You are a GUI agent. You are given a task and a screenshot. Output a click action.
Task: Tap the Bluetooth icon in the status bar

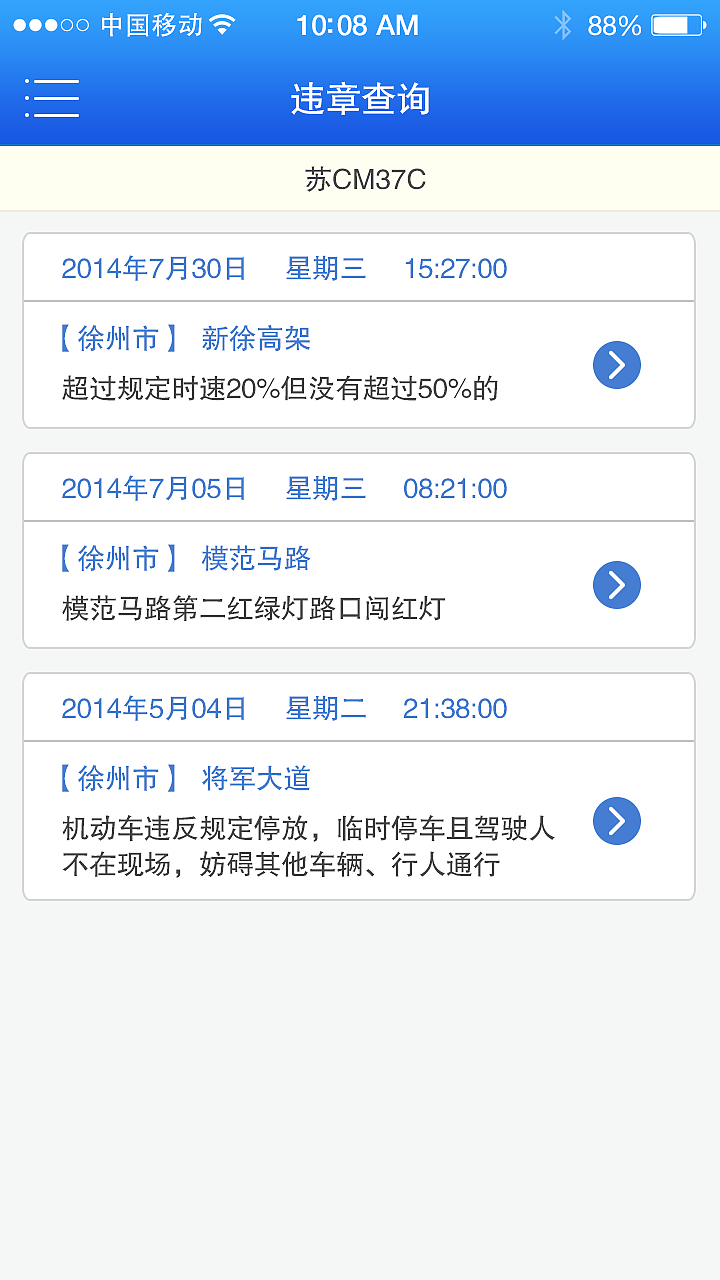(x=563, y=24)
